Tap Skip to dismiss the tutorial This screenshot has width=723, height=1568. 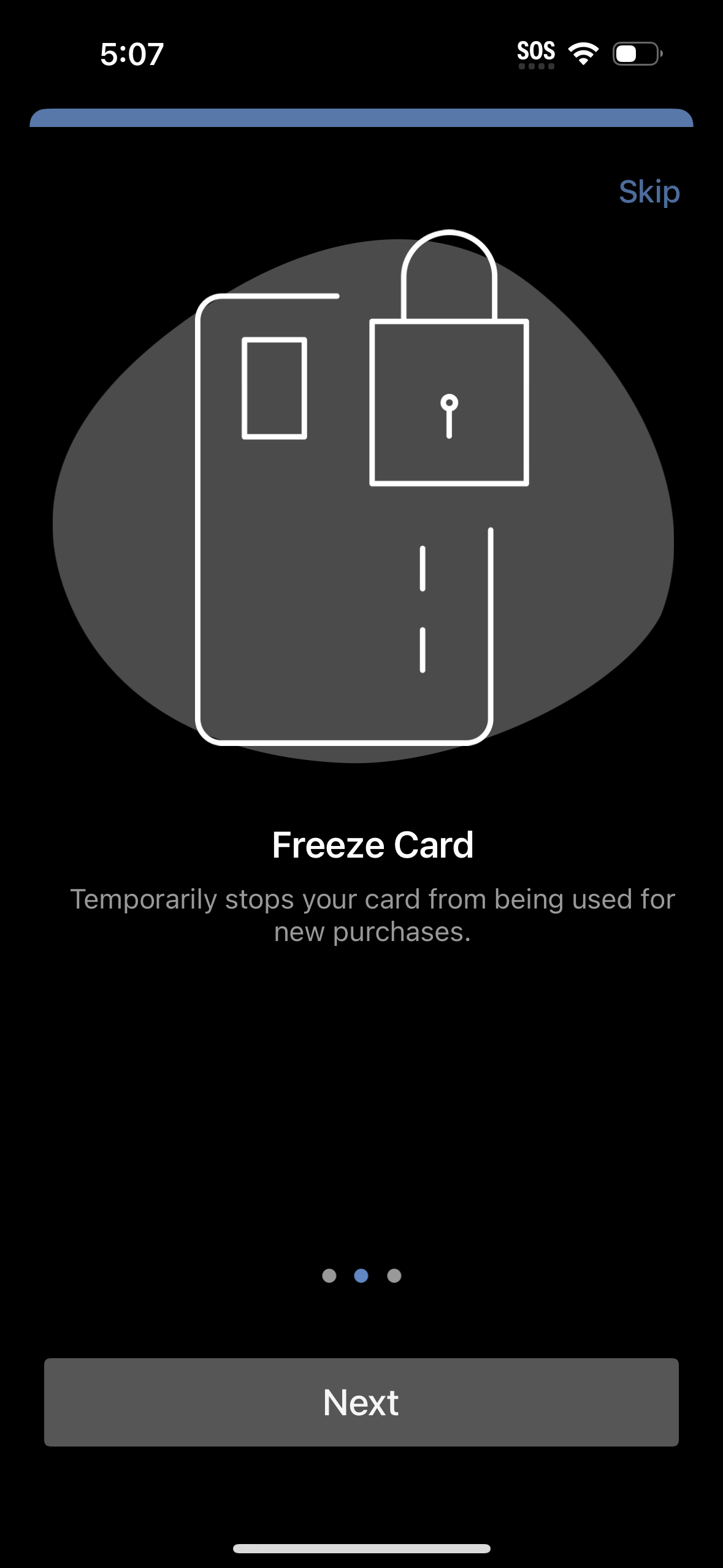(649, 192)
